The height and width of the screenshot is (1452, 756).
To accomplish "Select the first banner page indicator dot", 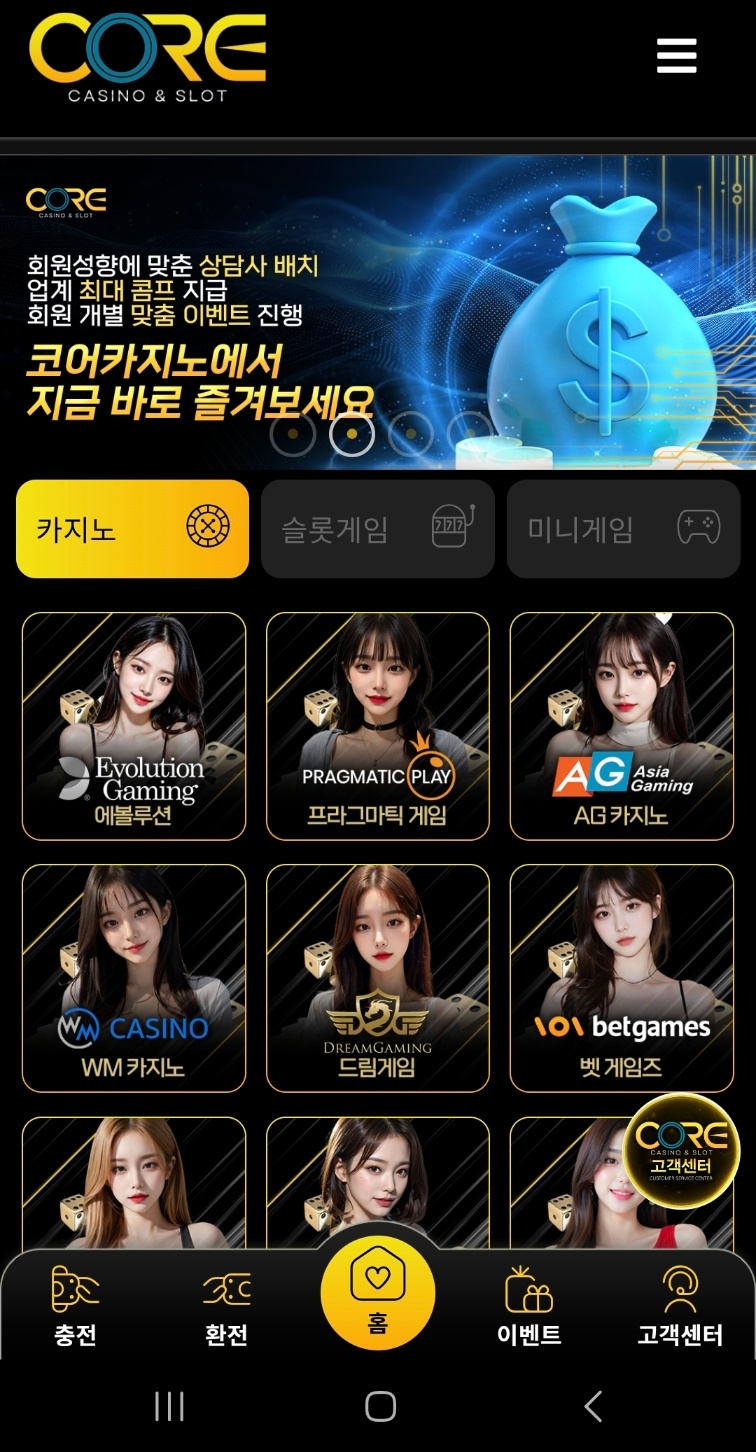I will click(293, 434).
